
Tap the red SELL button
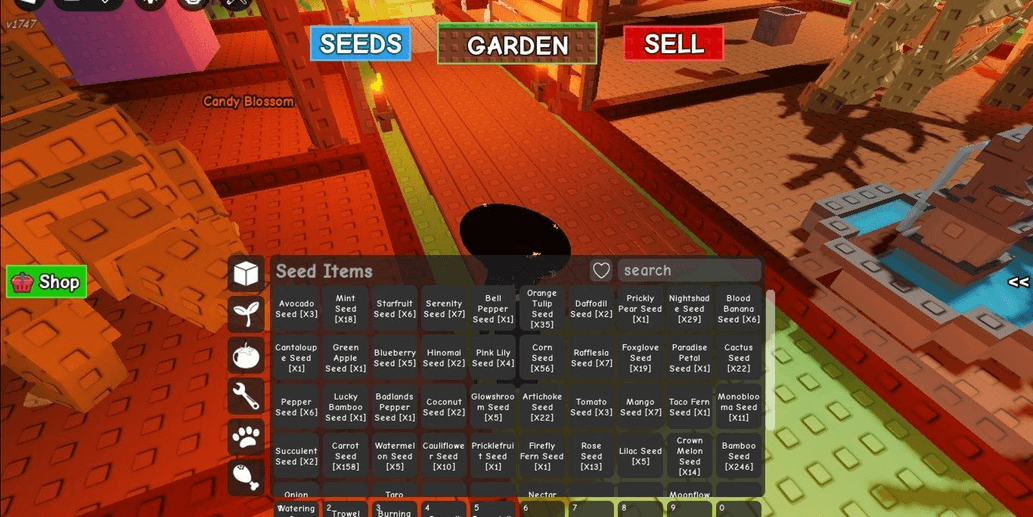673,44
